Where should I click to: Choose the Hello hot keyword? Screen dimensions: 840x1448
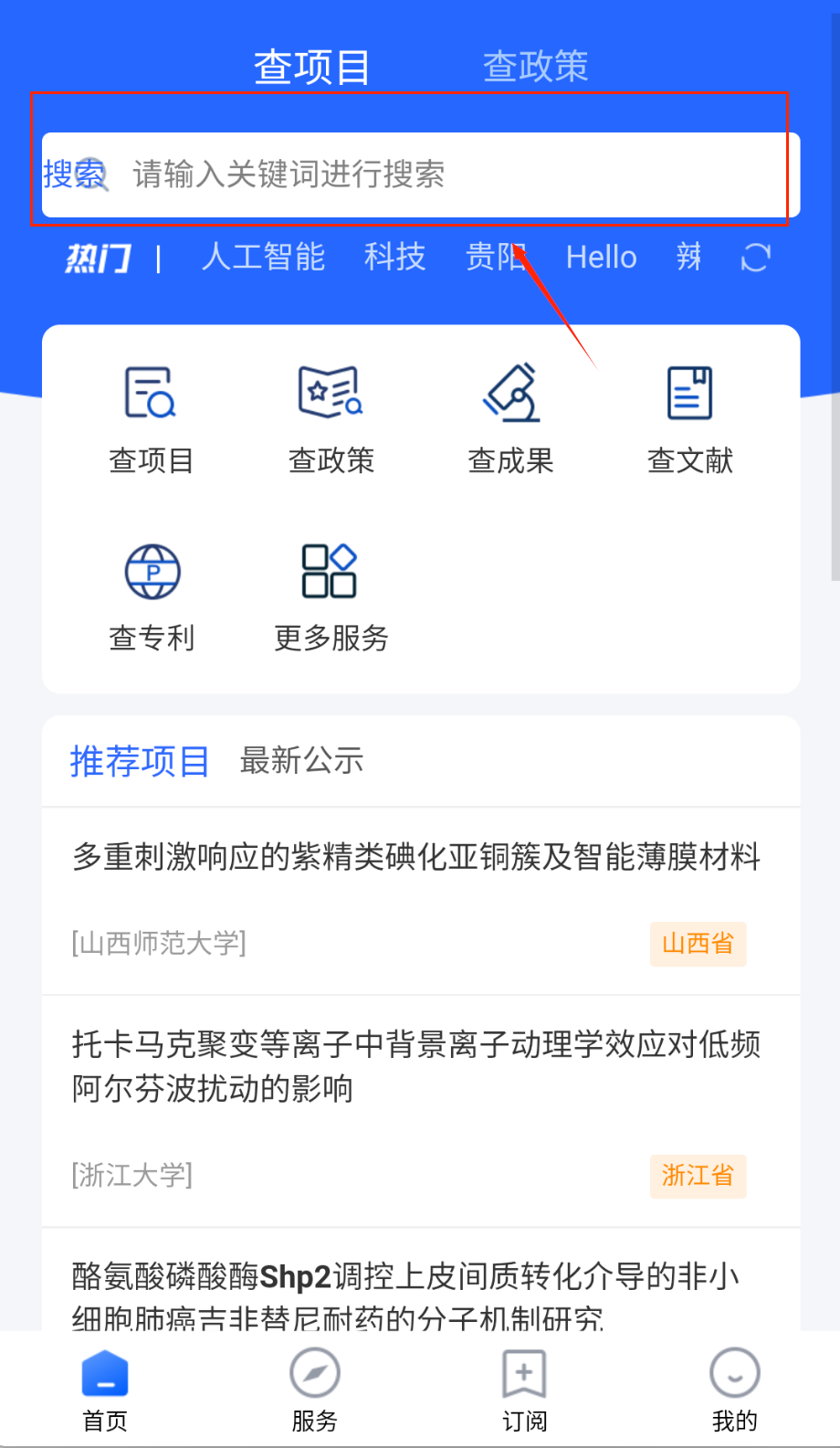click(601, 258)
